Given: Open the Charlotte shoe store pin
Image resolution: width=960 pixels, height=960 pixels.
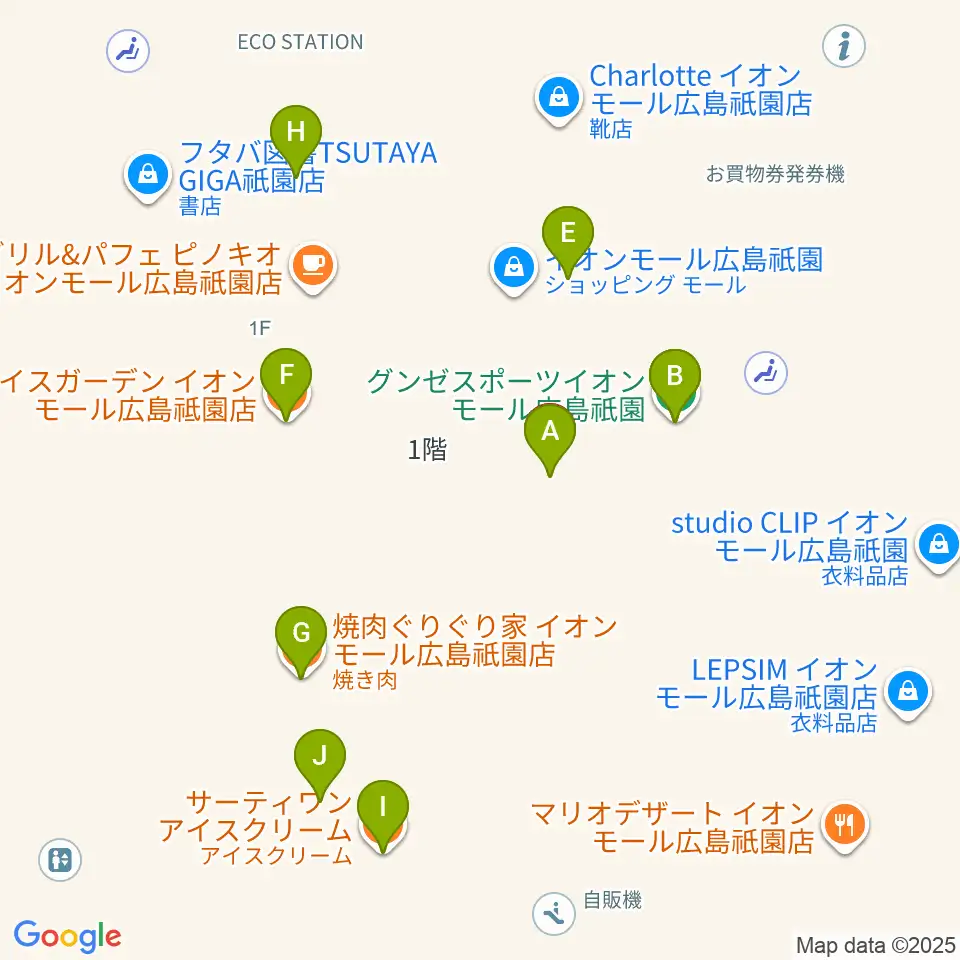Looking at the screenshot, I should 558,100.
